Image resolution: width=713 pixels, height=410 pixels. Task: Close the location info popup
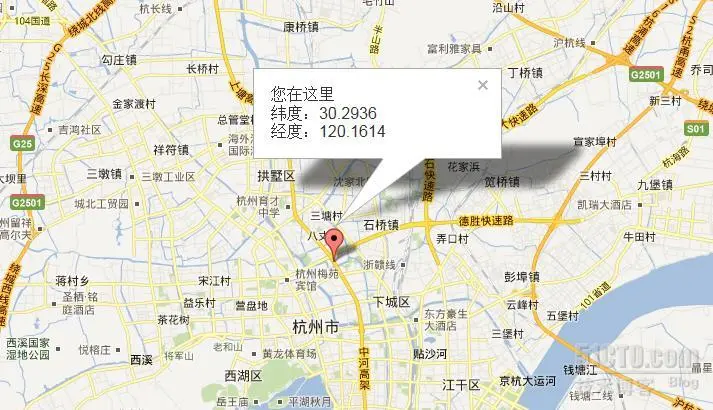pyautogui.click(x=483, y=85)
